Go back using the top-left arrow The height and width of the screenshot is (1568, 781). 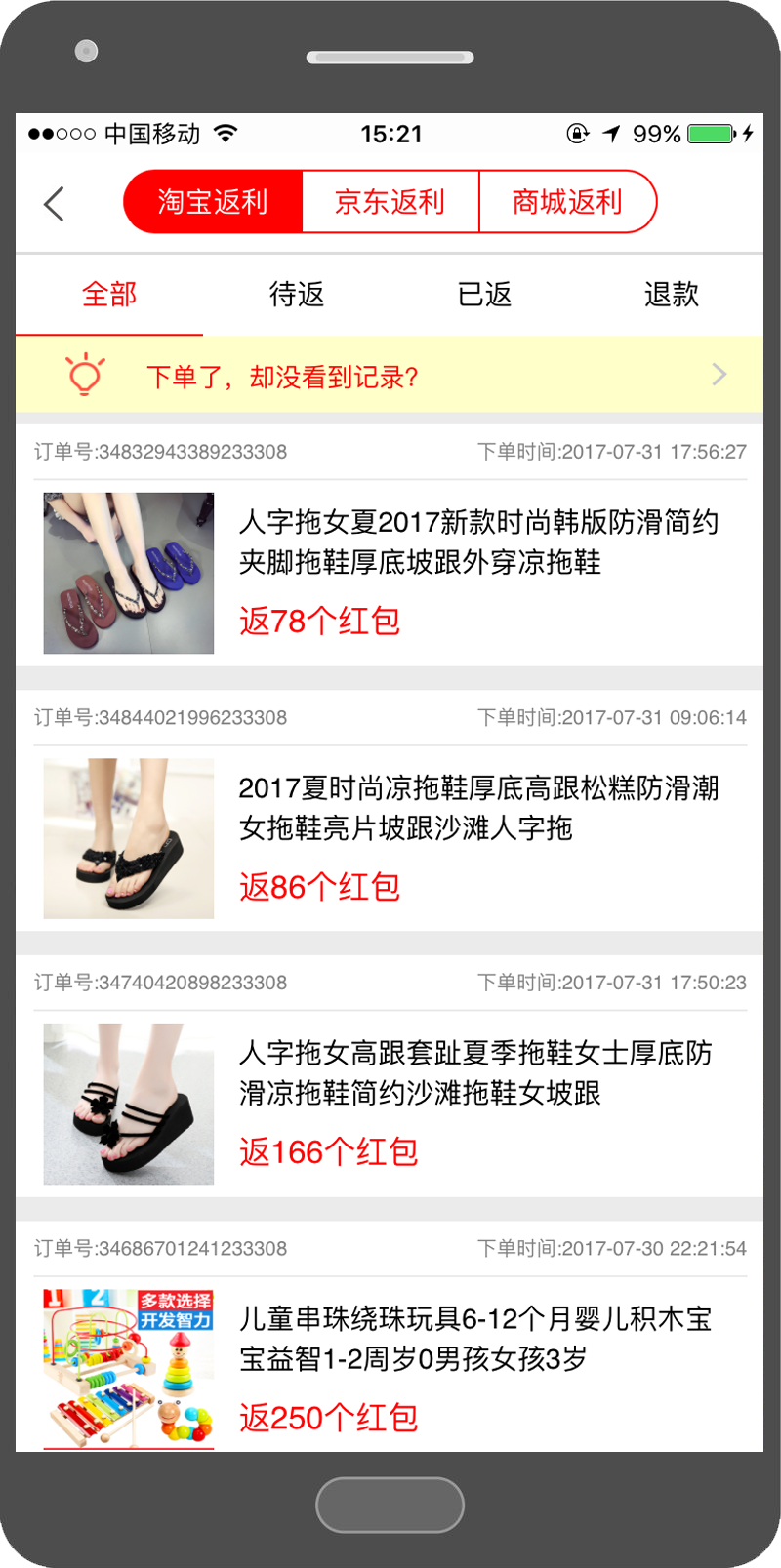coord(55,203)
